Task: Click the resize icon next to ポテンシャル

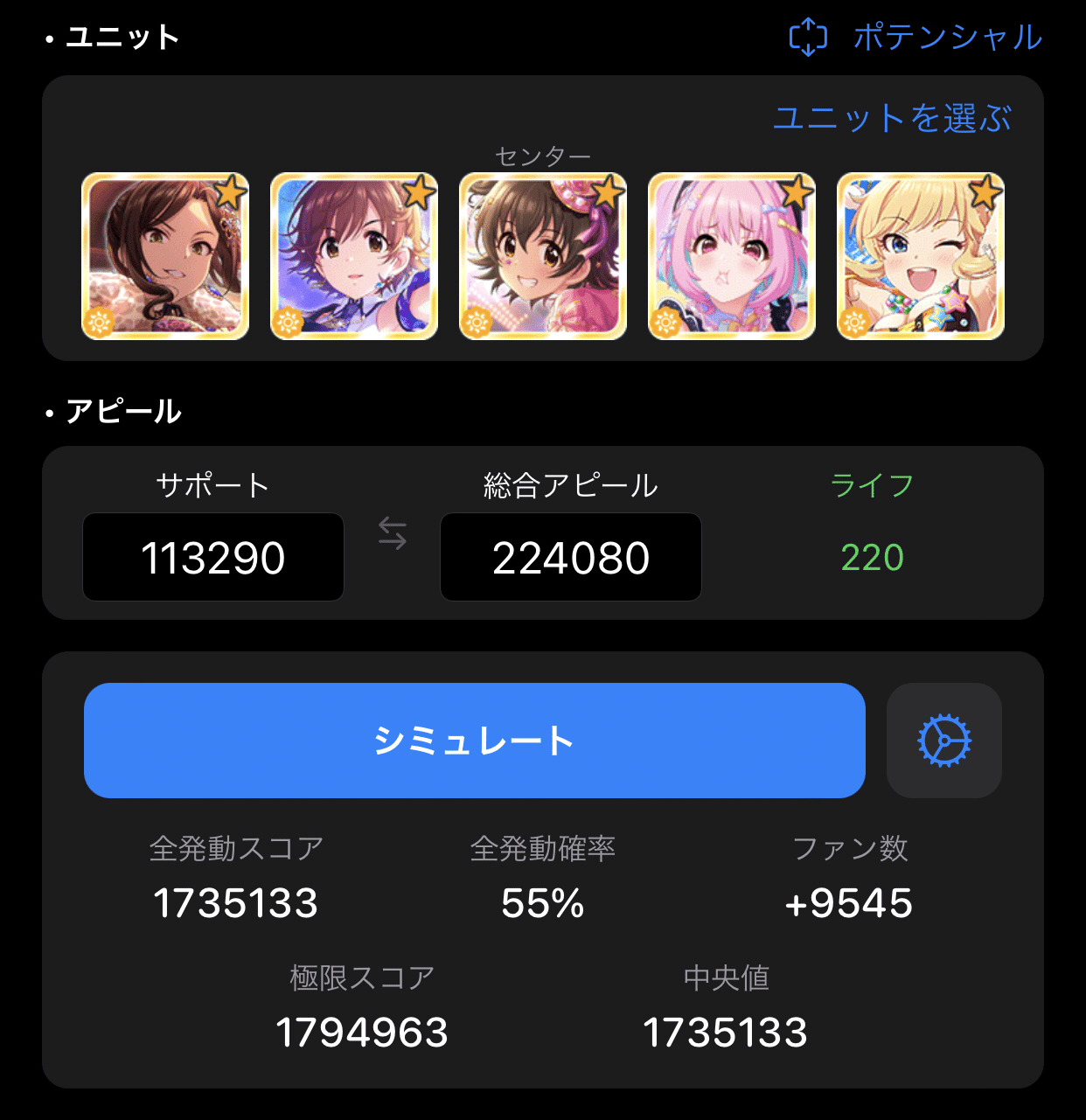Action: pos(807,37)
